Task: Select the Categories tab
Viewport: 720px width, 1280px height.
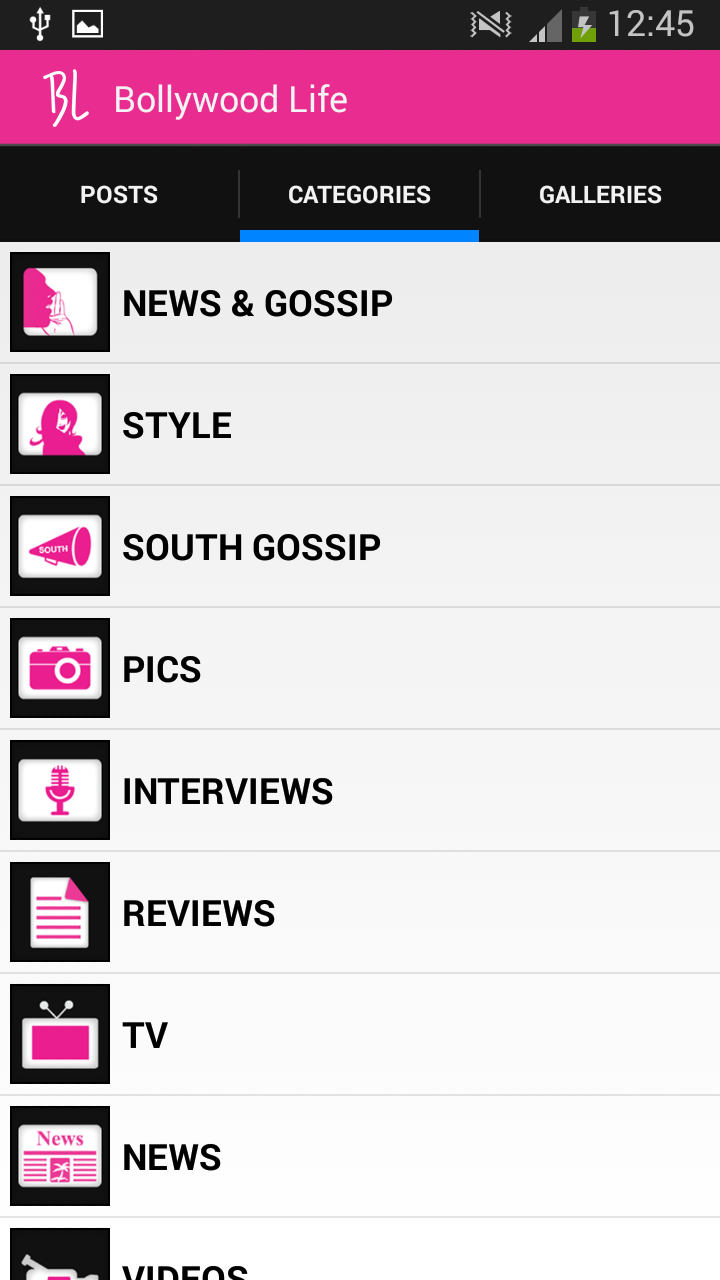Action: tap(359, 194)
